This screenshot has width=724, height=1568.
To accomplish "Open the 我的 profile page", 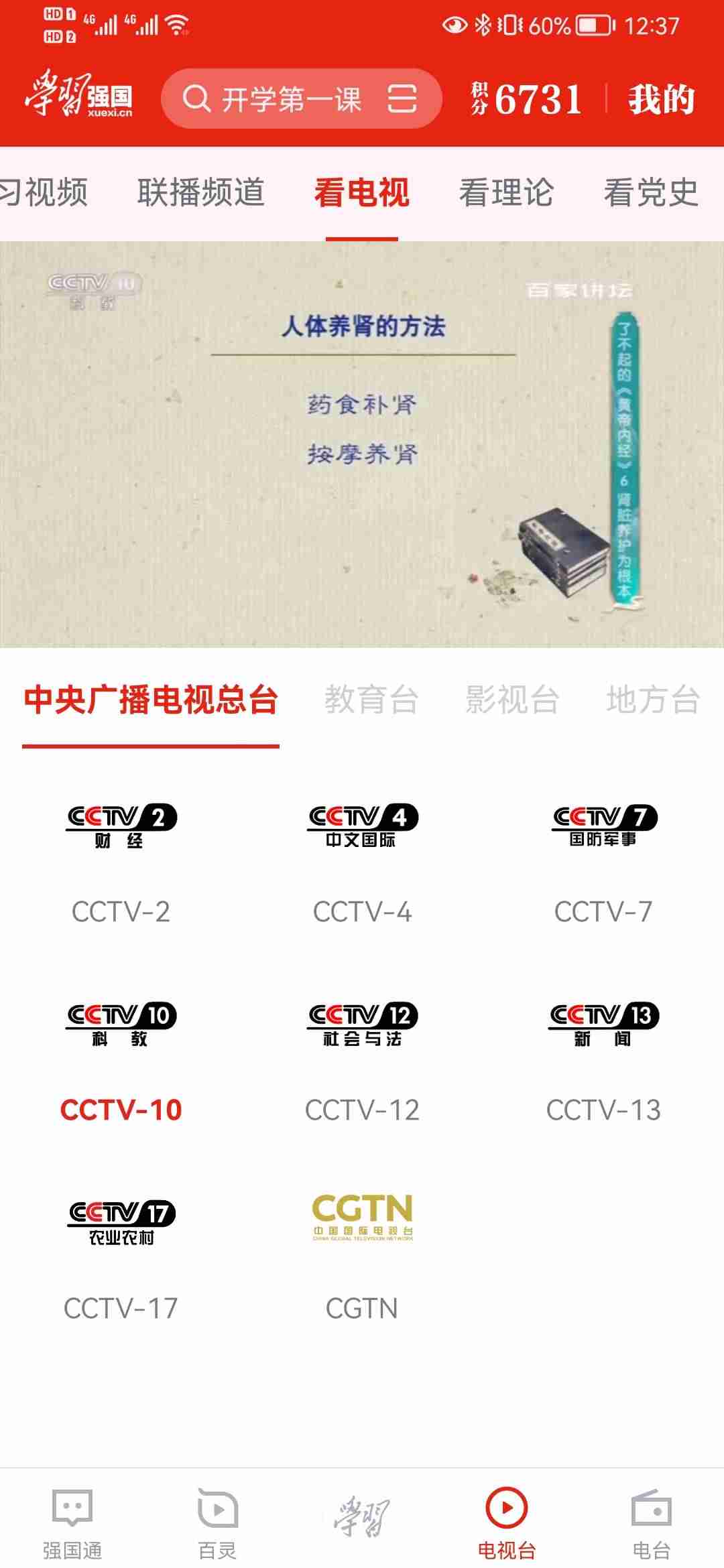I will tap(661, 99).
